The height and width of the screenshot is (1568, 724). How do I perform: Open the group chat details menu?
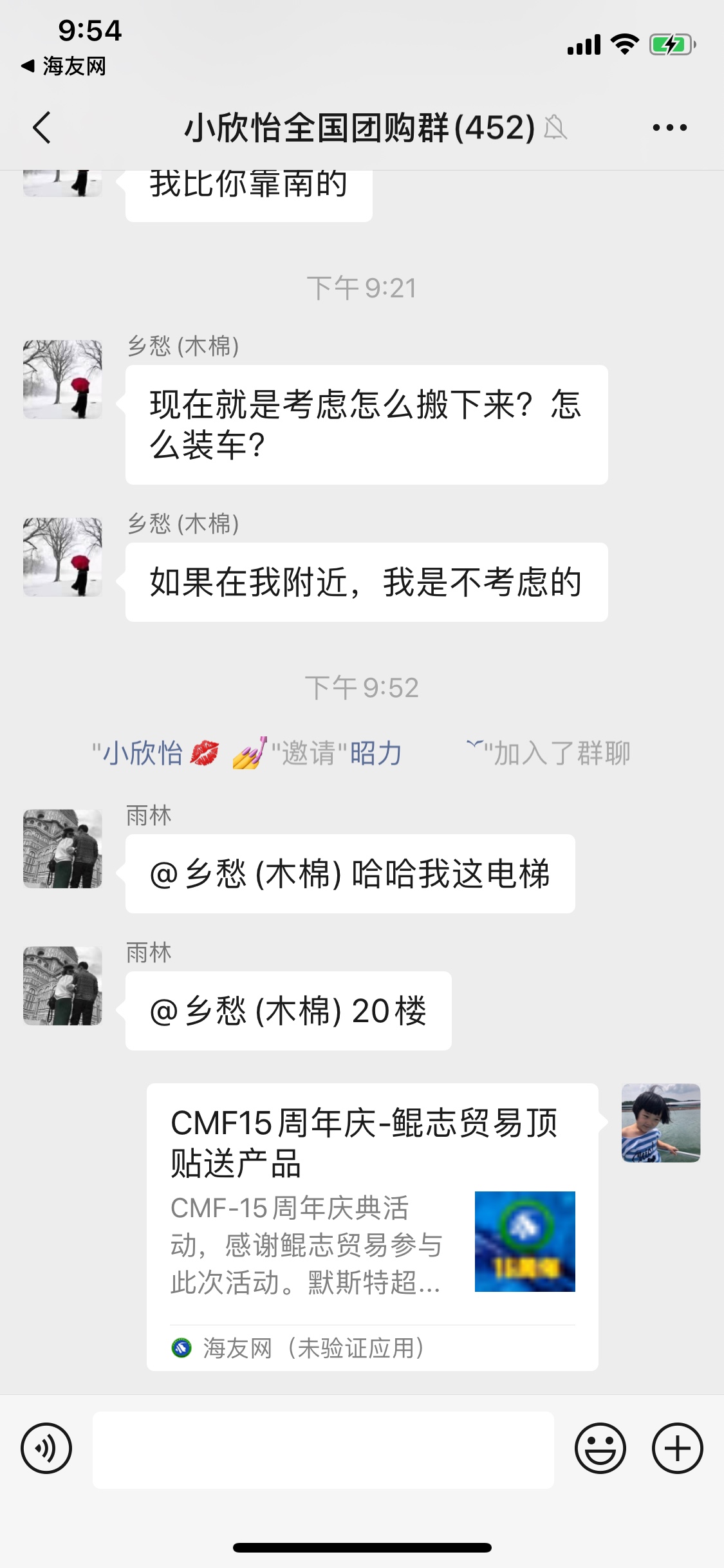[x=669, y=127]
